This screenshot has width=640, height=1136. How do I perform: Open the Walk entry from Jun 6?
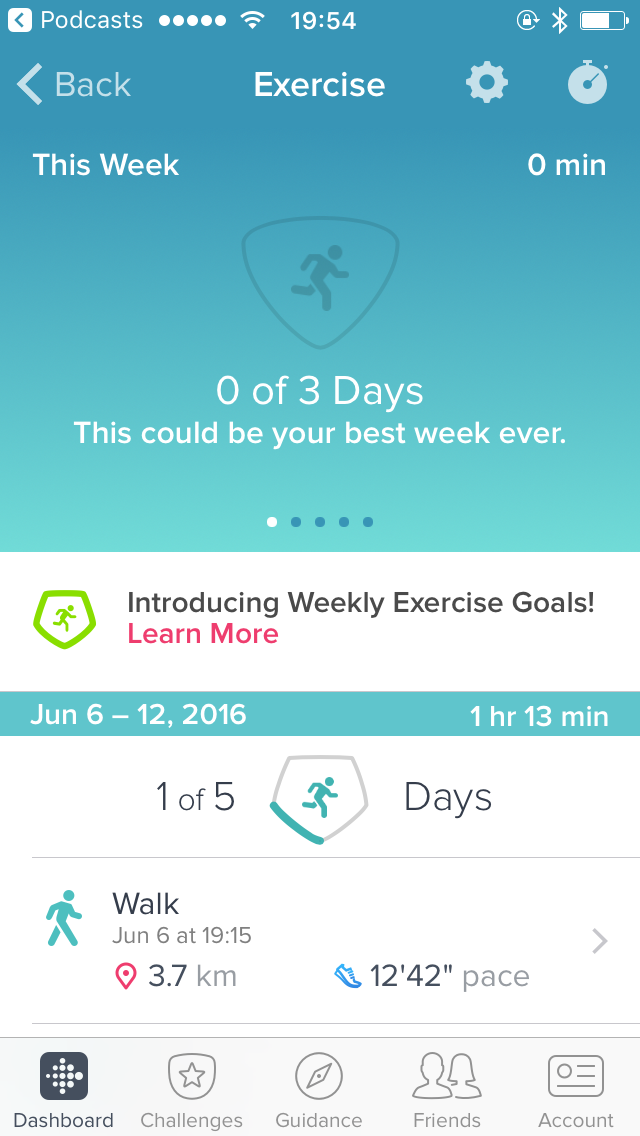(320, 940)
